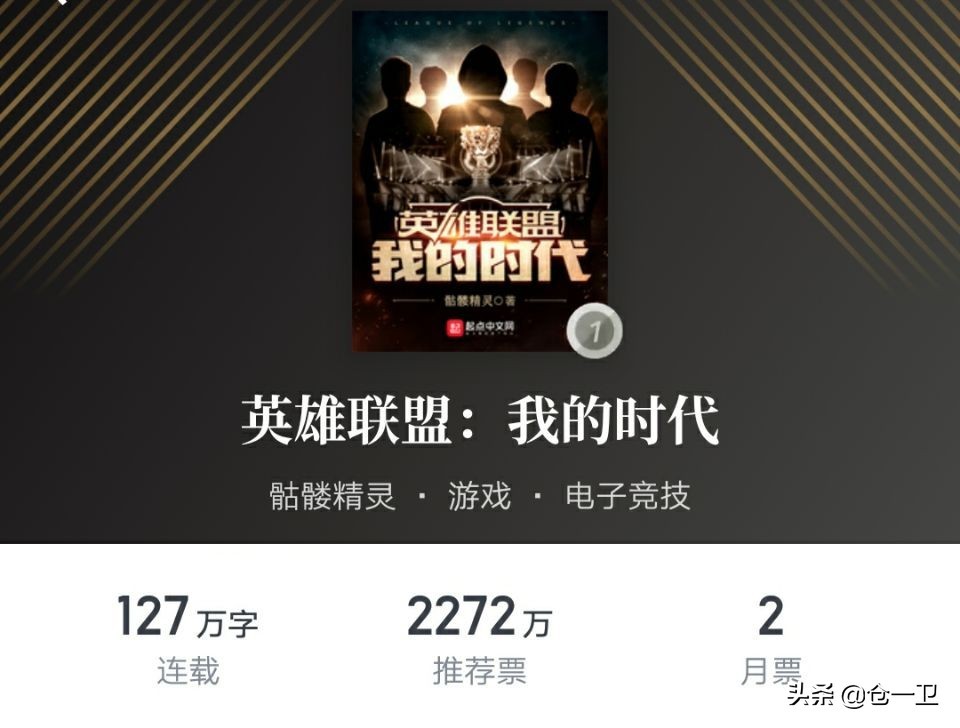
Task: Open the book cover image
Action: [x=480, y=180]
